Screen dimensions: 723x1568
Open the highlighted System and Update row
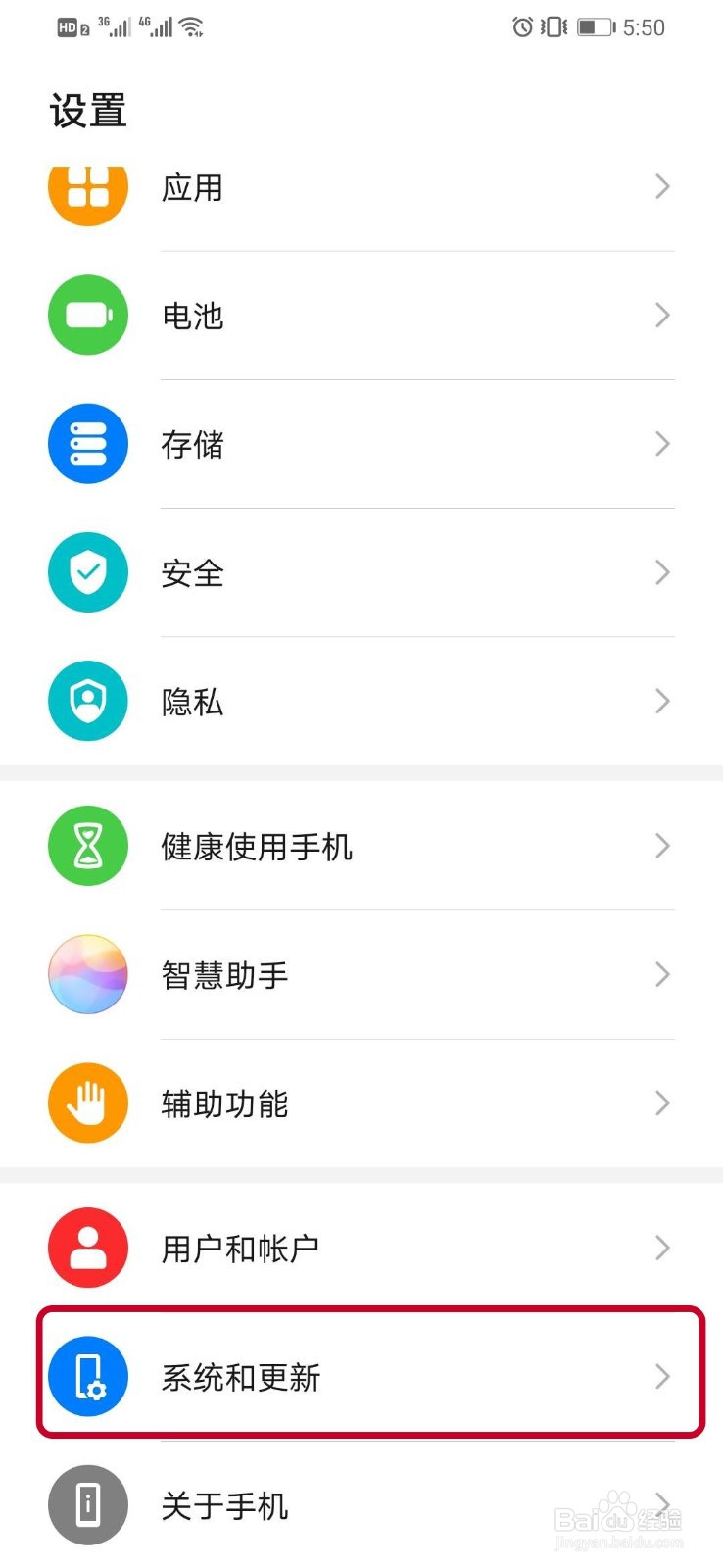point(362,1376)
